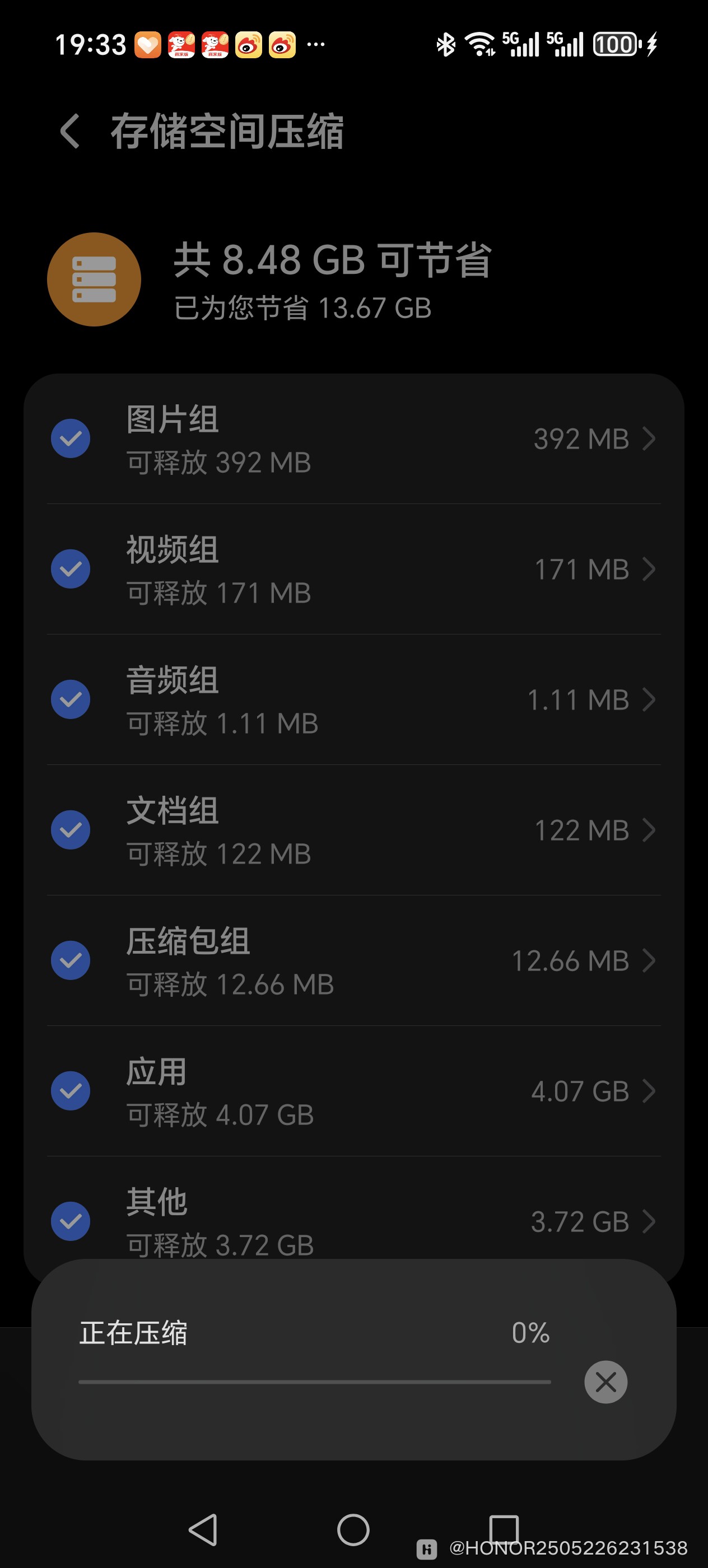
Task: Deselect the 应用 category checkbox
Action: pyautogui.click(x=71, y=1091)
